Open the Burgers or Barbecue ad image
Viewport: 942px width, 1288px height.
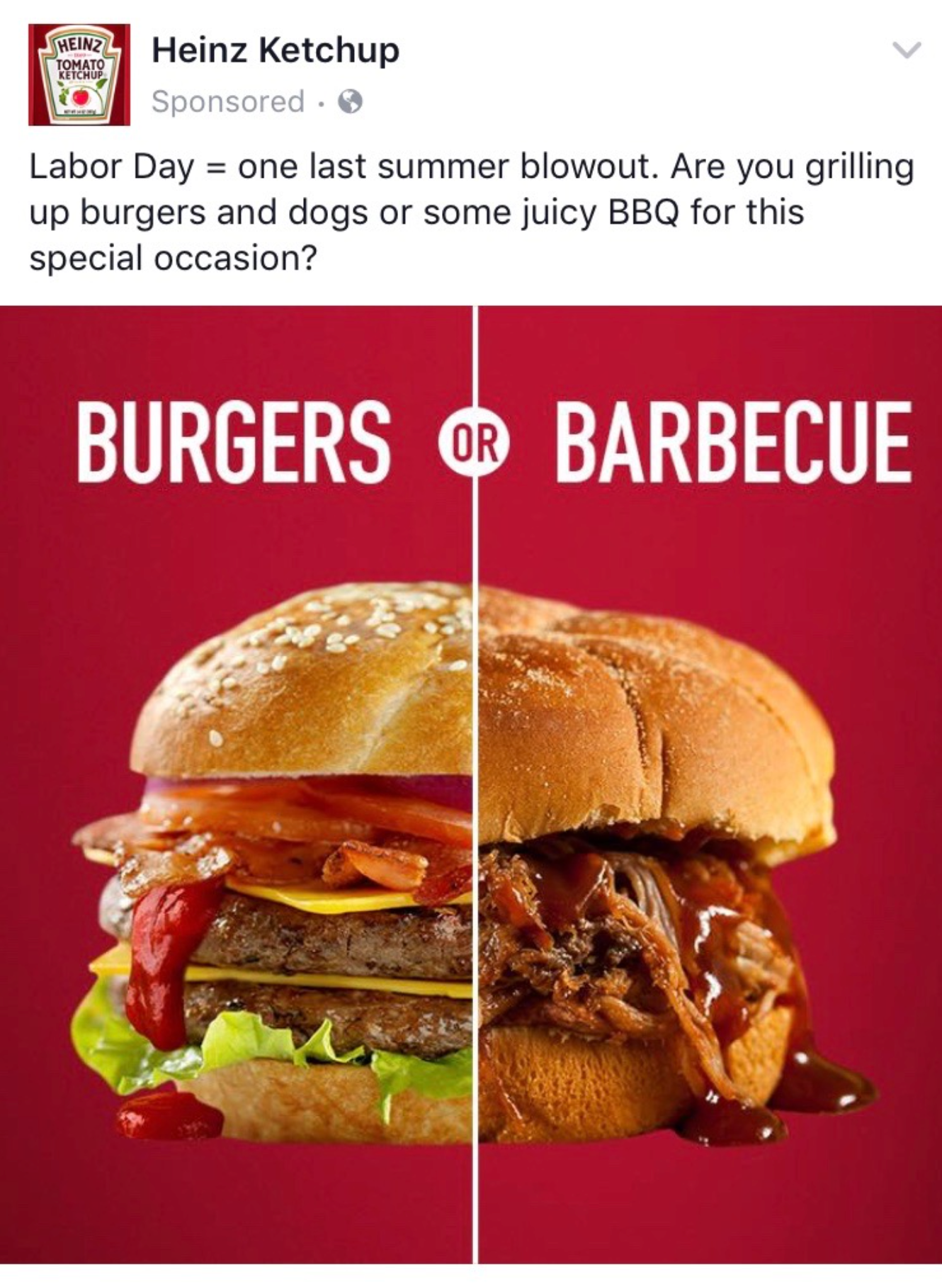[471, 784]
